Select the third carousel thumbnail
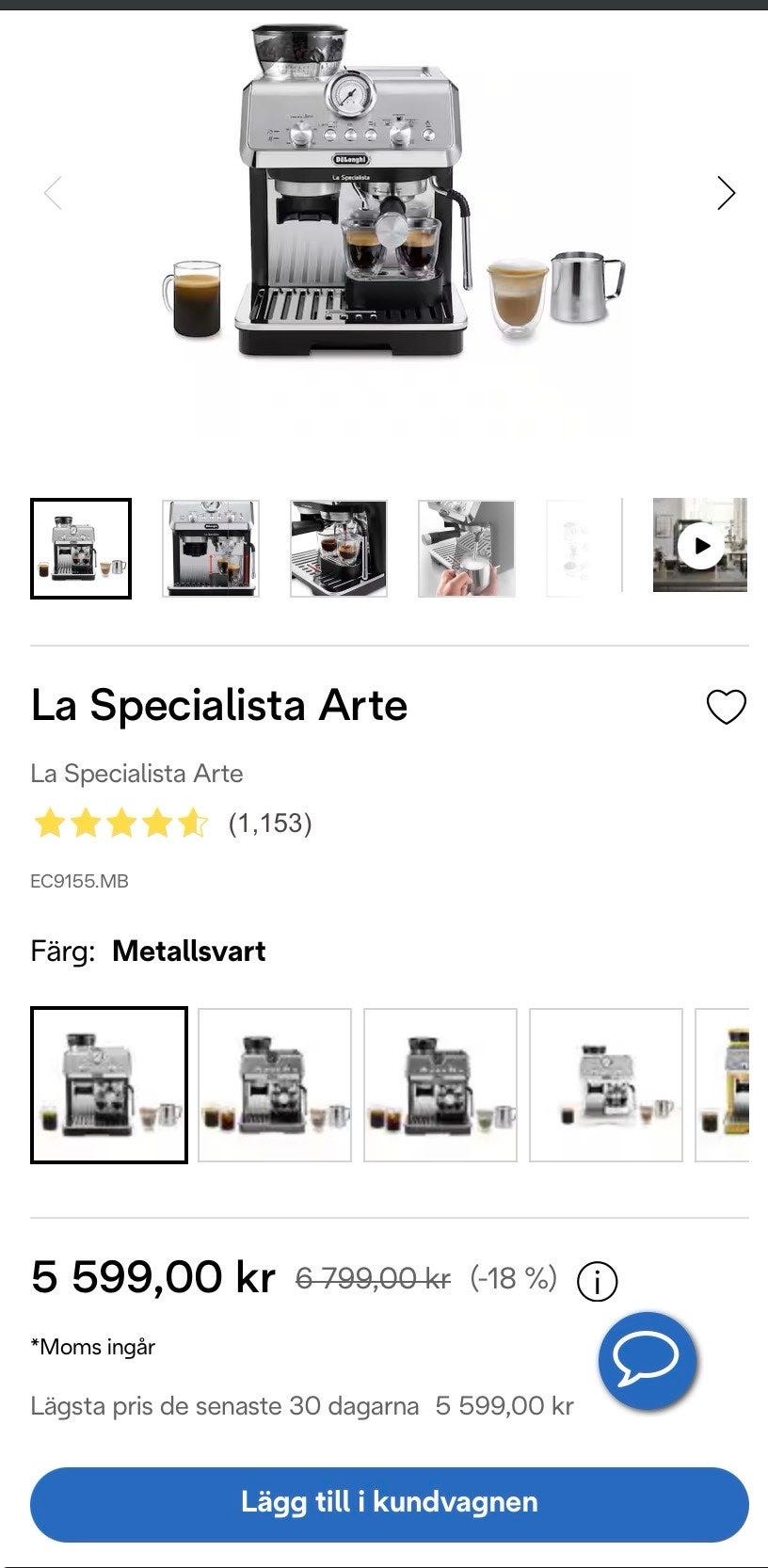 point(339,547)
